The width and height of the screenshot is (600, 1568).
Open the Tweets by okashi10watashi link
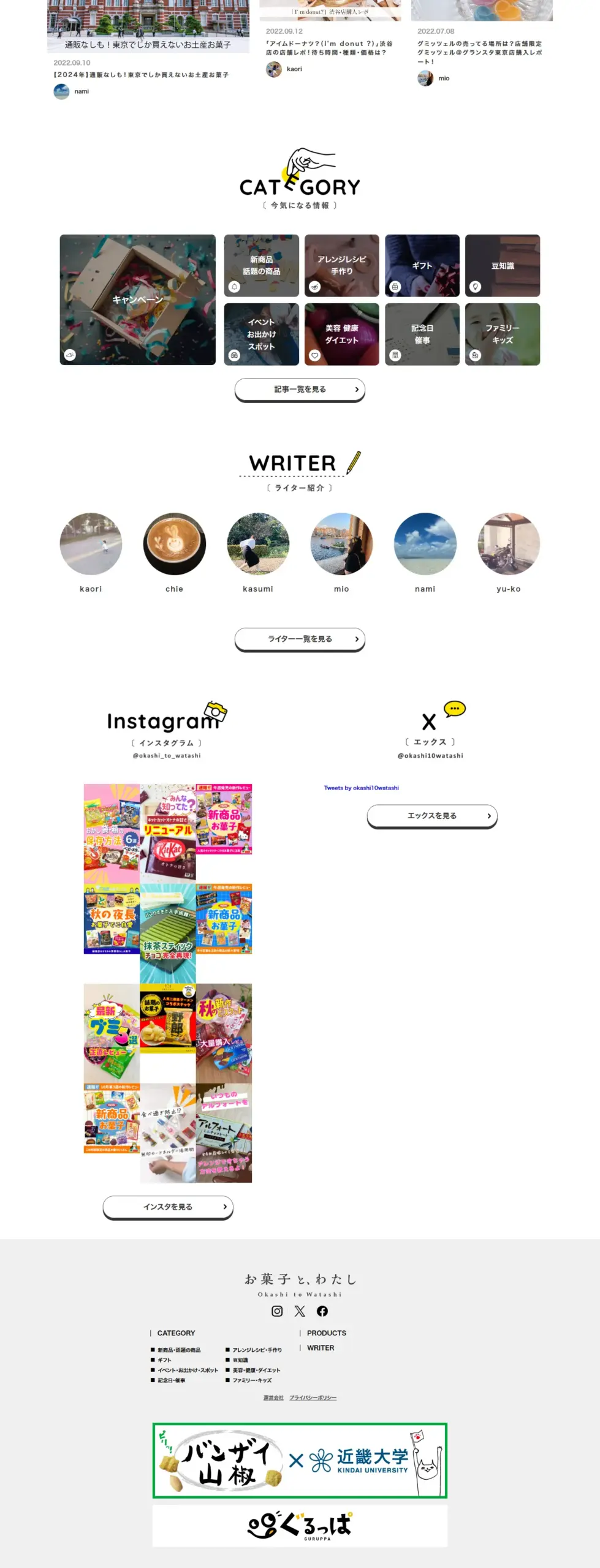361,788
